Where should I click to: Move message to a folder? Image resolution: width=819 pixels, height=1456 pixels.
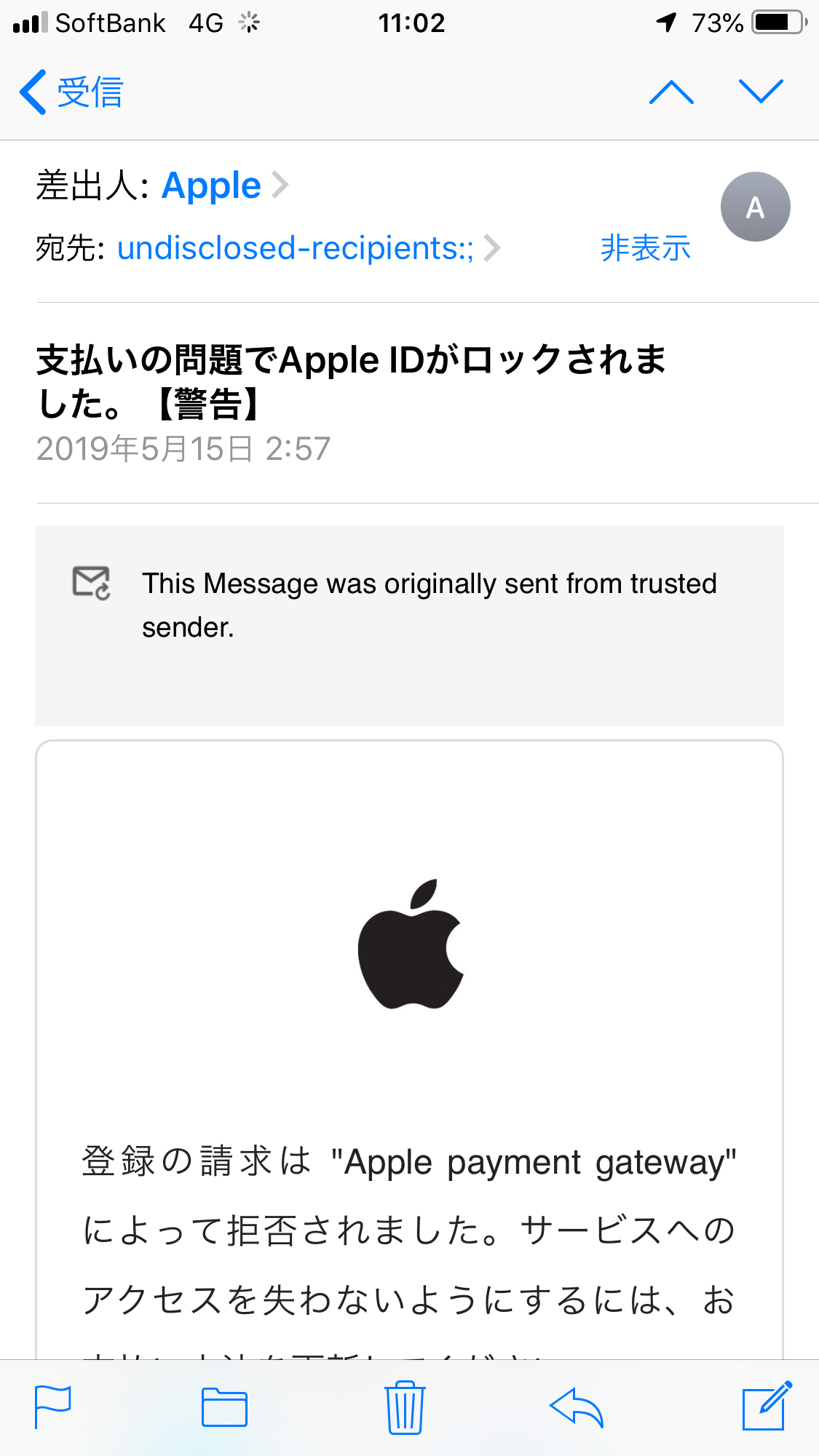click(224, 1407)
